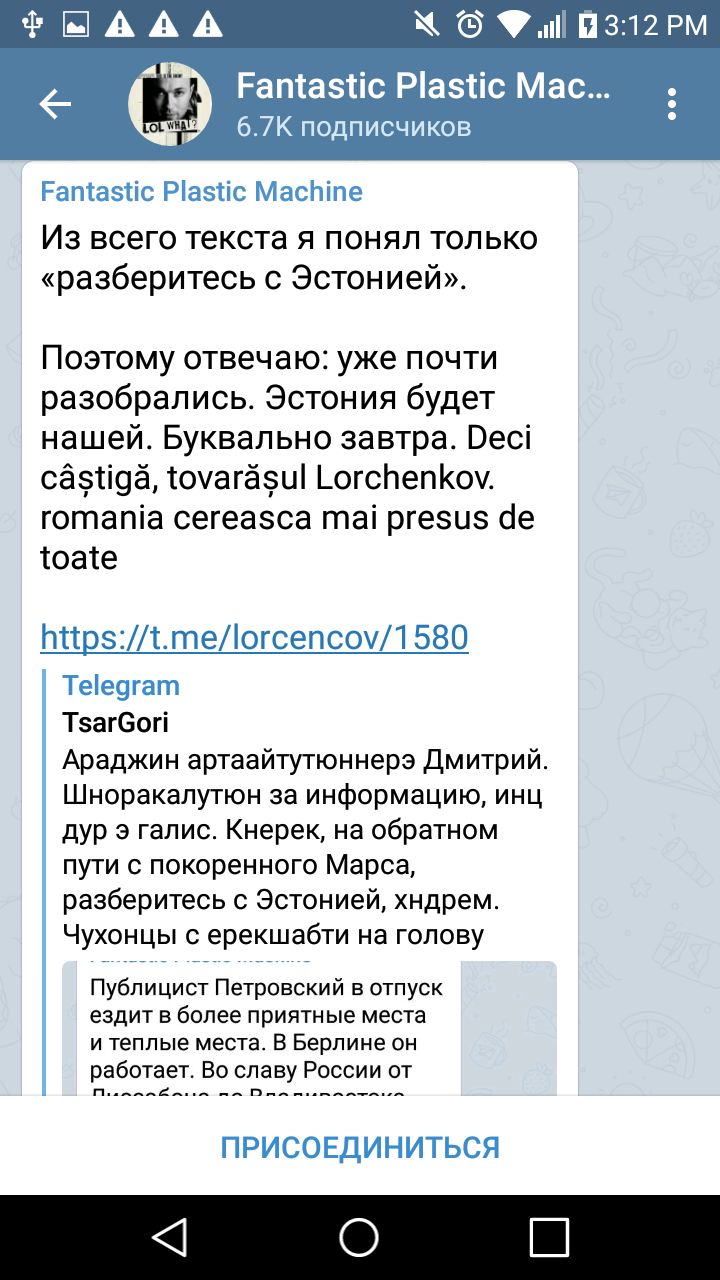Open the t.me/lorcencov/1580 link
Image resolution: width=720 pixels, height=1280 pixels.
coord(254,637)
